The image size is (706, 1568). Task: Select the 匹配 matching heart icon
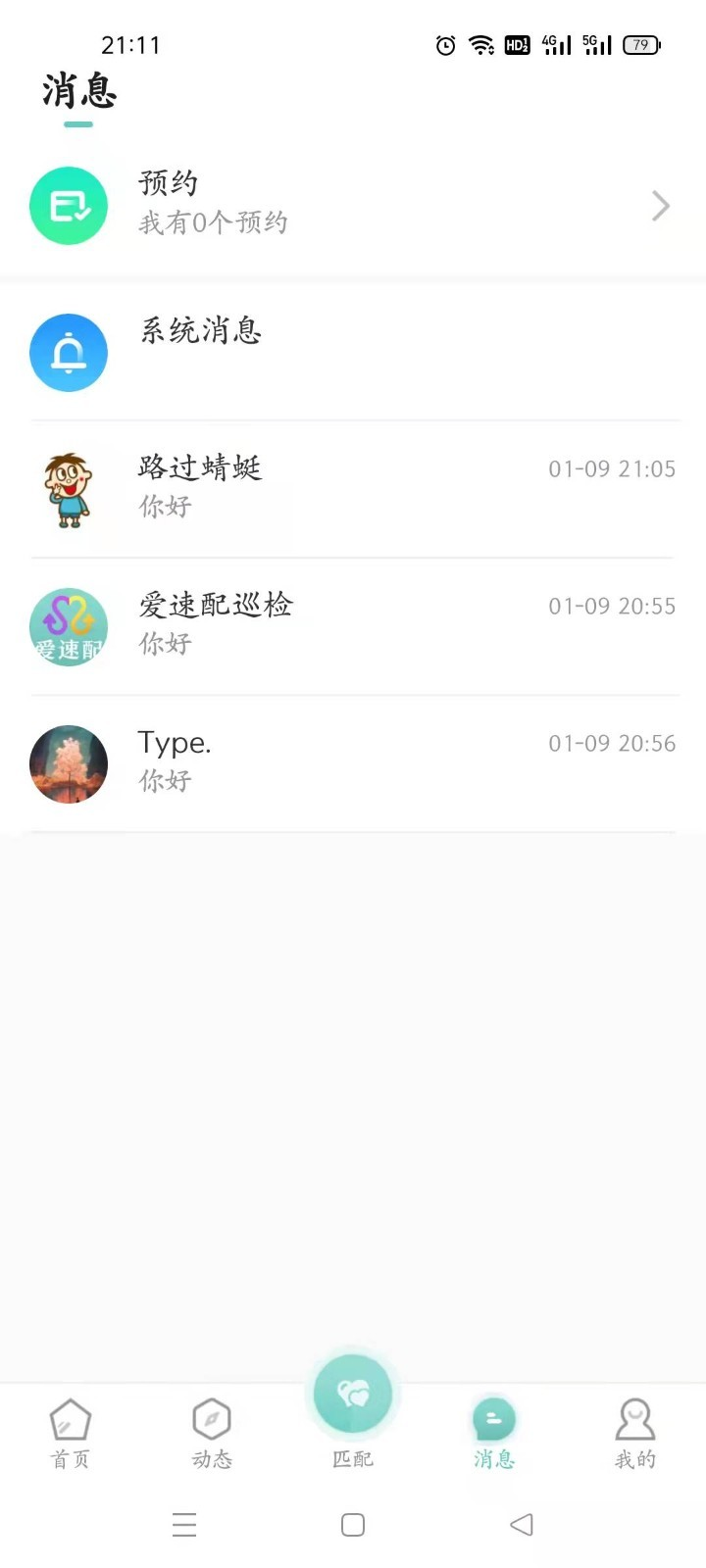[x=352, y=1392]
